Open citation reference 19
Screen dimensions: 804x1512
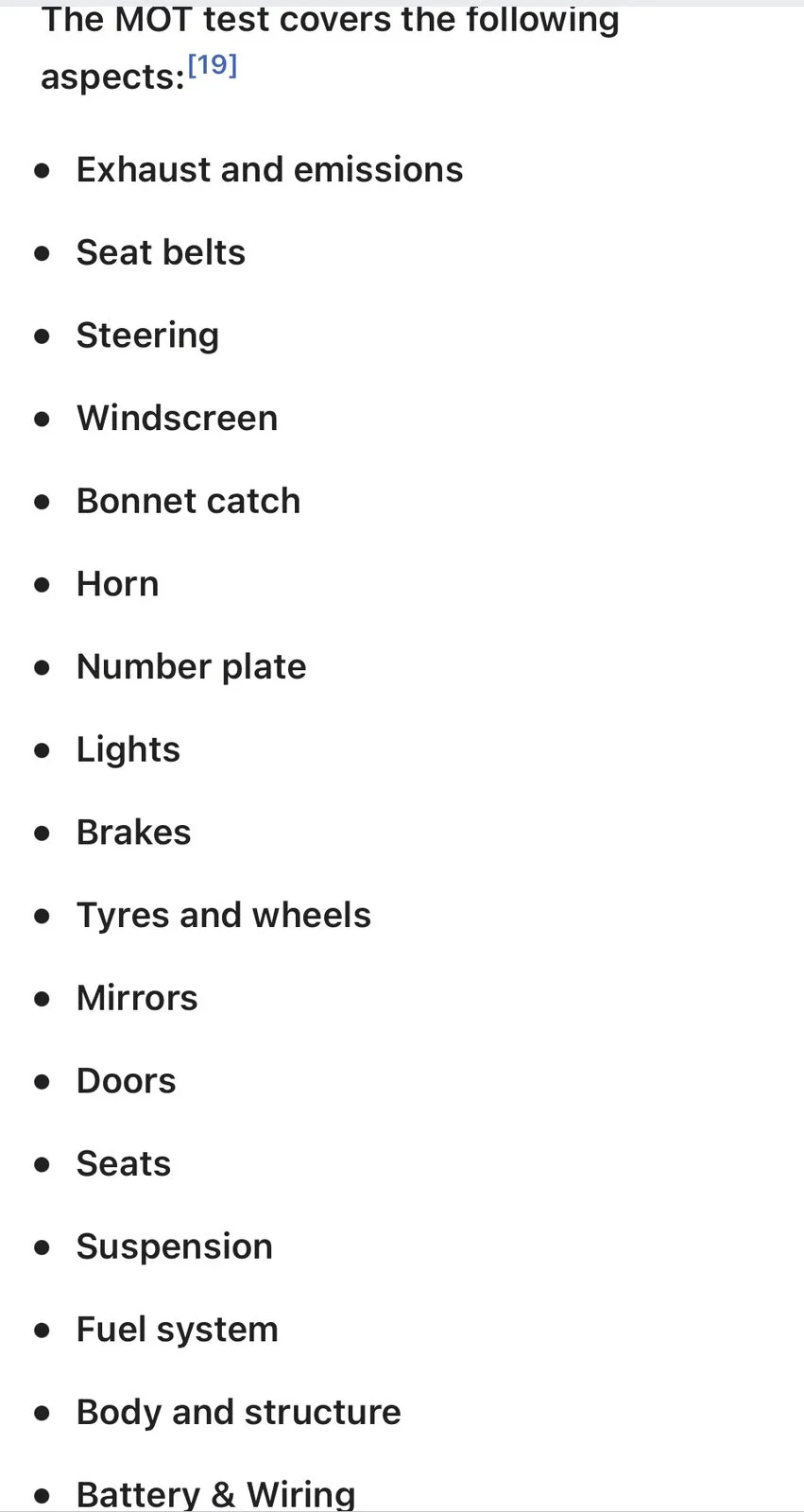213,65
